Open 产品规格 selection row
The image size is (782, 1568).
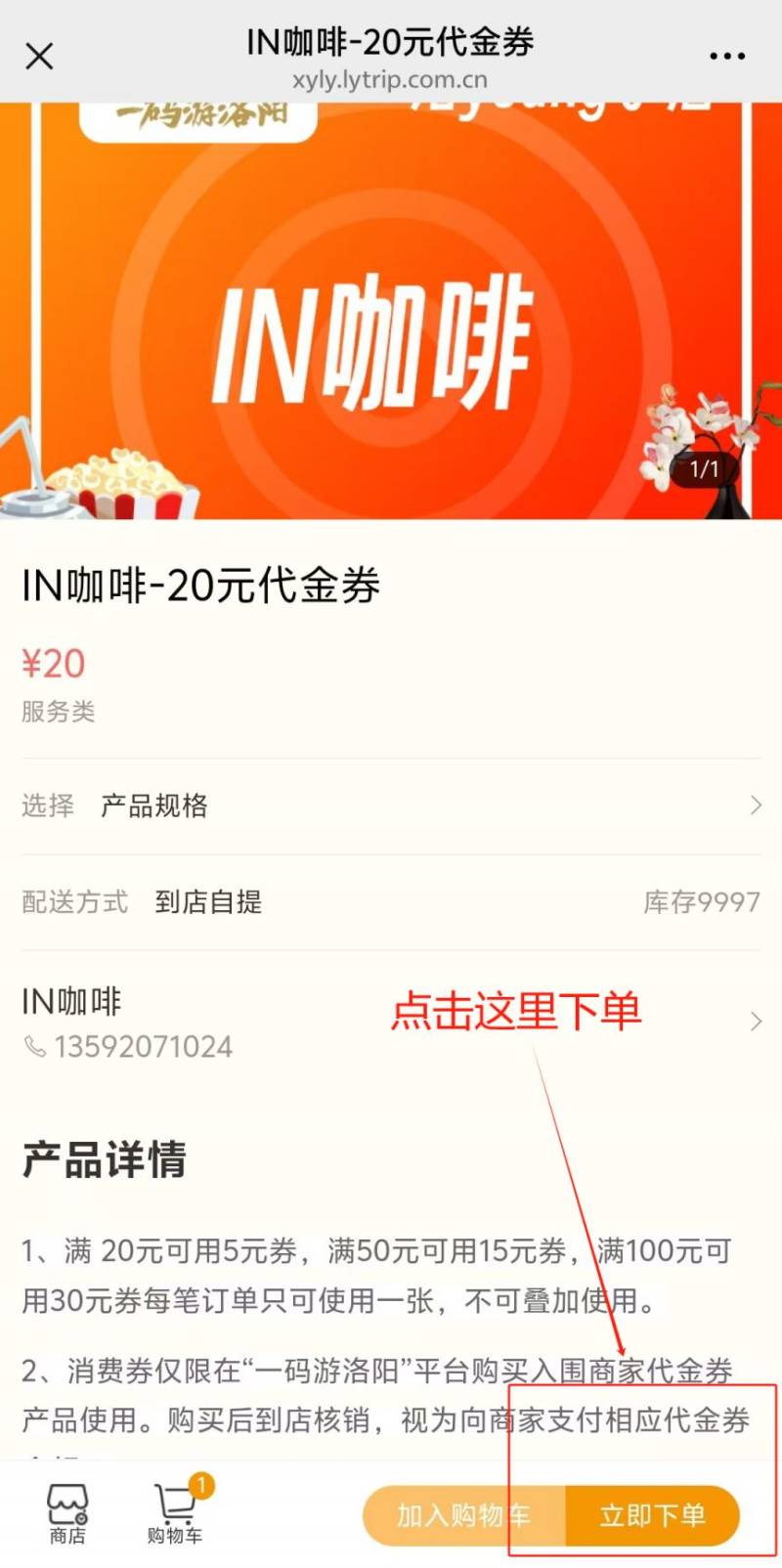(391, 806)
